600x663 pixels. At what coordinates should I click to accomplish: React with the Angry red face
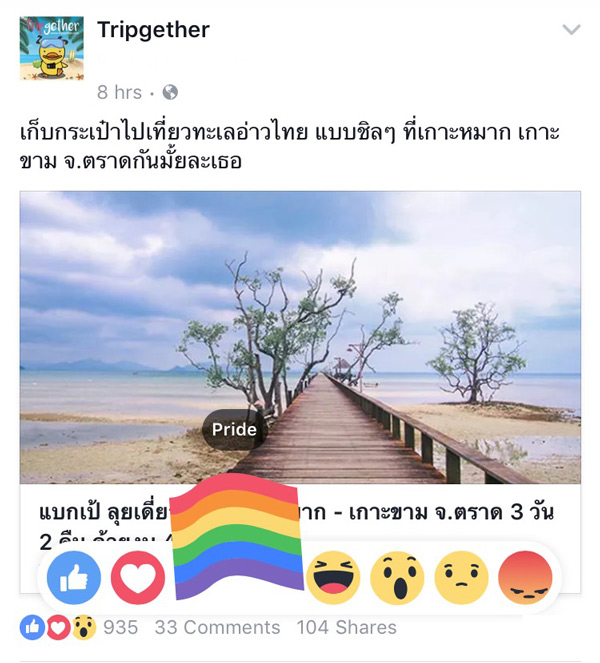526,577
